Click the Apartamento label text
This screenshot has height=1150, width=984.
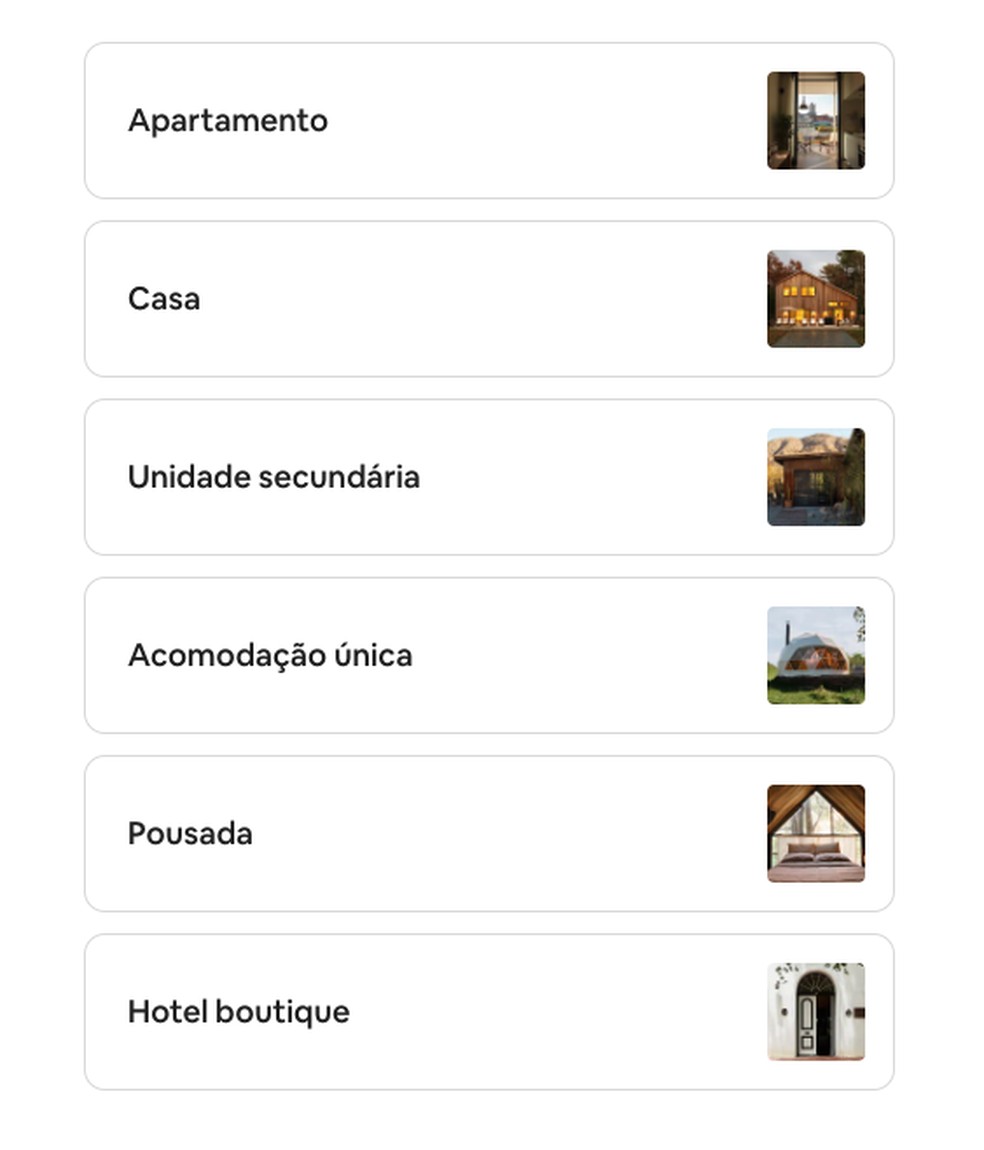[228, 120]
